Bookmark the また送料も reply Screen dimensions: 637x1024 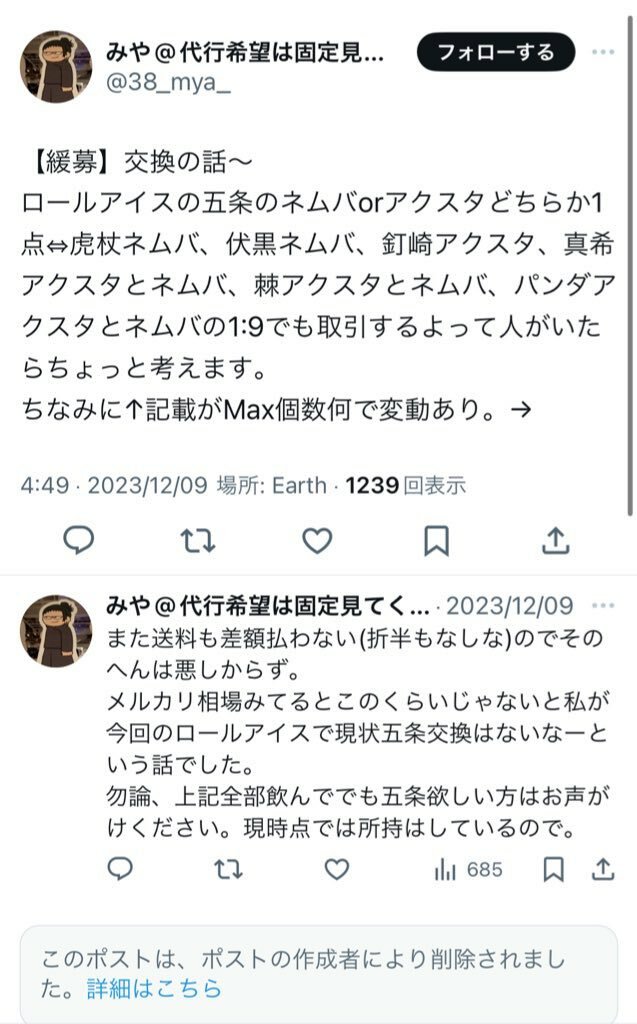(x=553, y=870)
